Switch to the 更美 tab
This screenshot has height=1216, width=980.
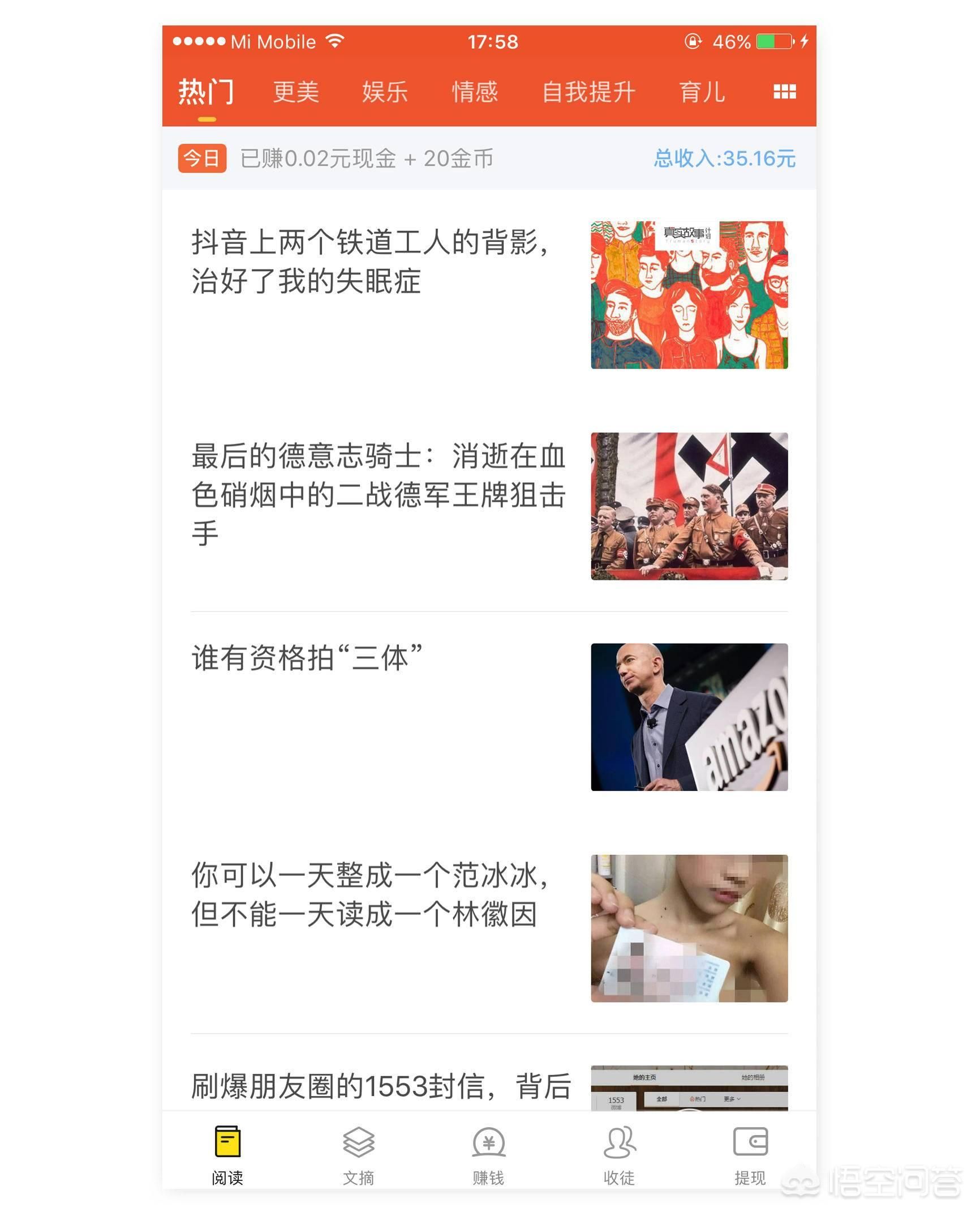(296, 92)
